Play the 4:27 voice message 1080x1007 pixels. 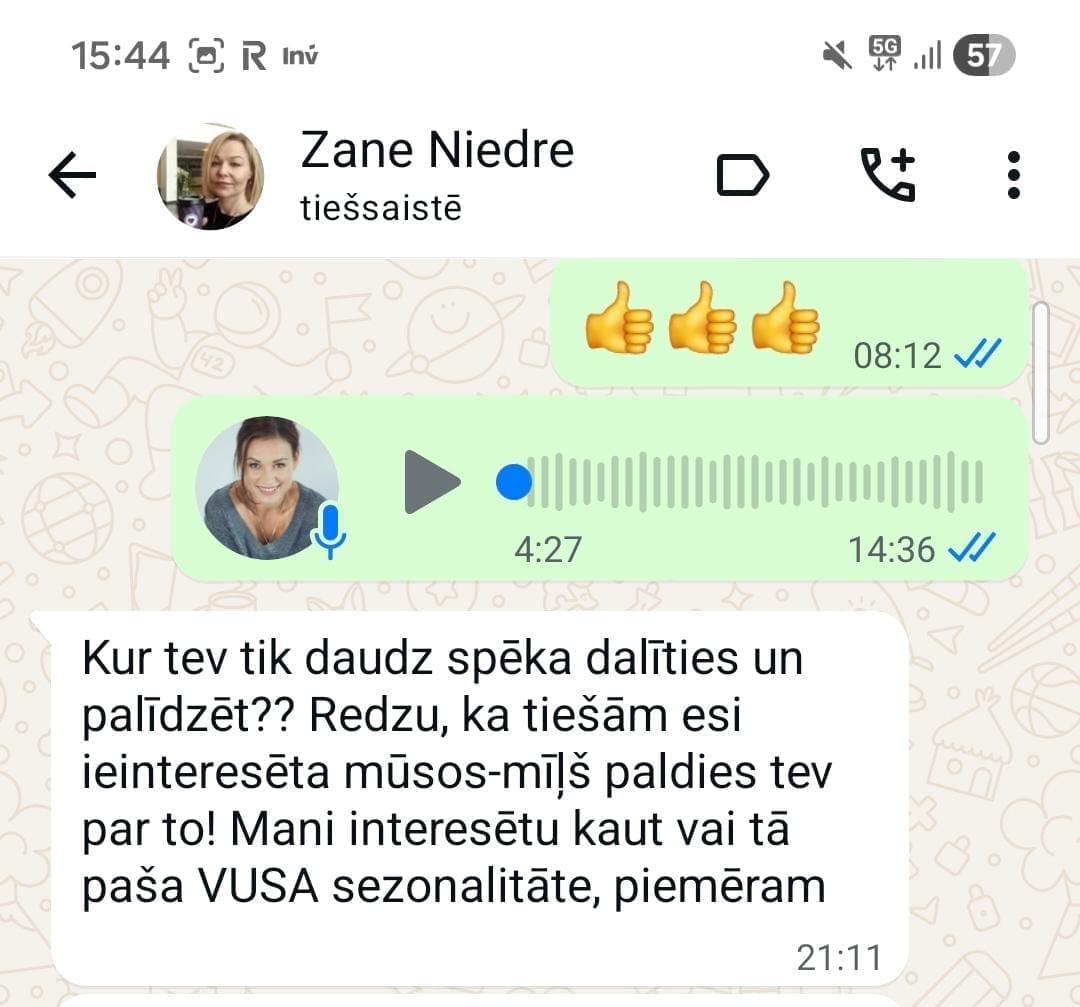(x=431, y=483)
